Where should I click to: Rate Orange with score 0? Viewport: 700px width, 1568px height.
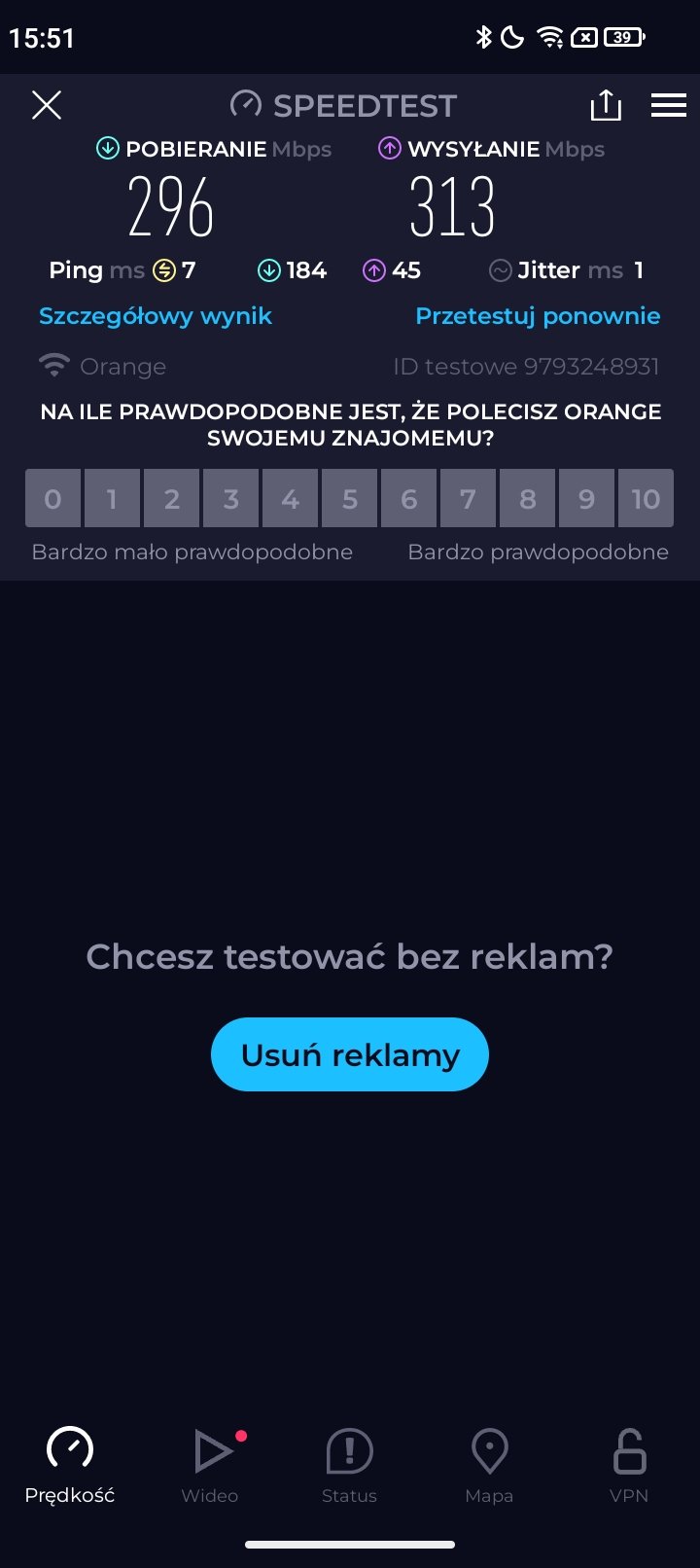click(52, 499)
